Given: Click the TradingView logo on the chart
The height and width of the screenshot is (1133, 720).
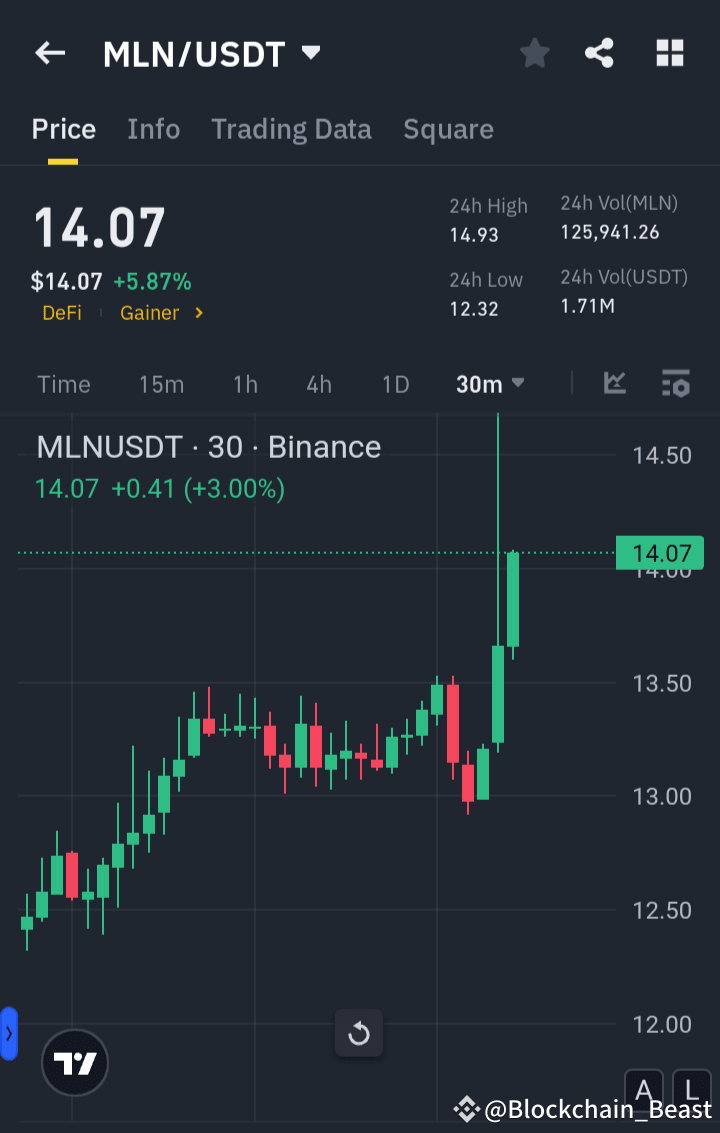Looking at the screenshot, I should click(75, 1062).
